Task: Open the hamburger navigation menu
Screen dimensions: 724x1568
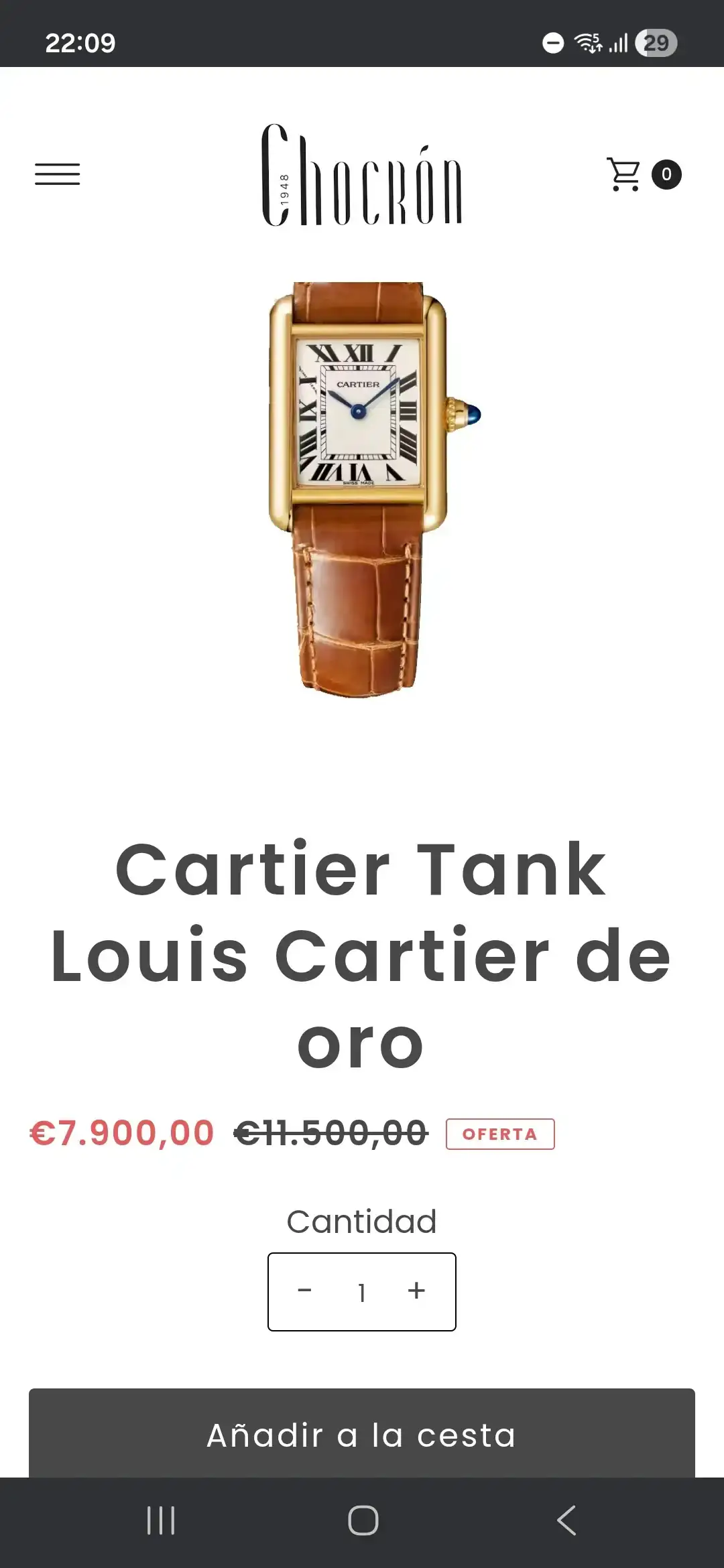Action: point(58,174)
